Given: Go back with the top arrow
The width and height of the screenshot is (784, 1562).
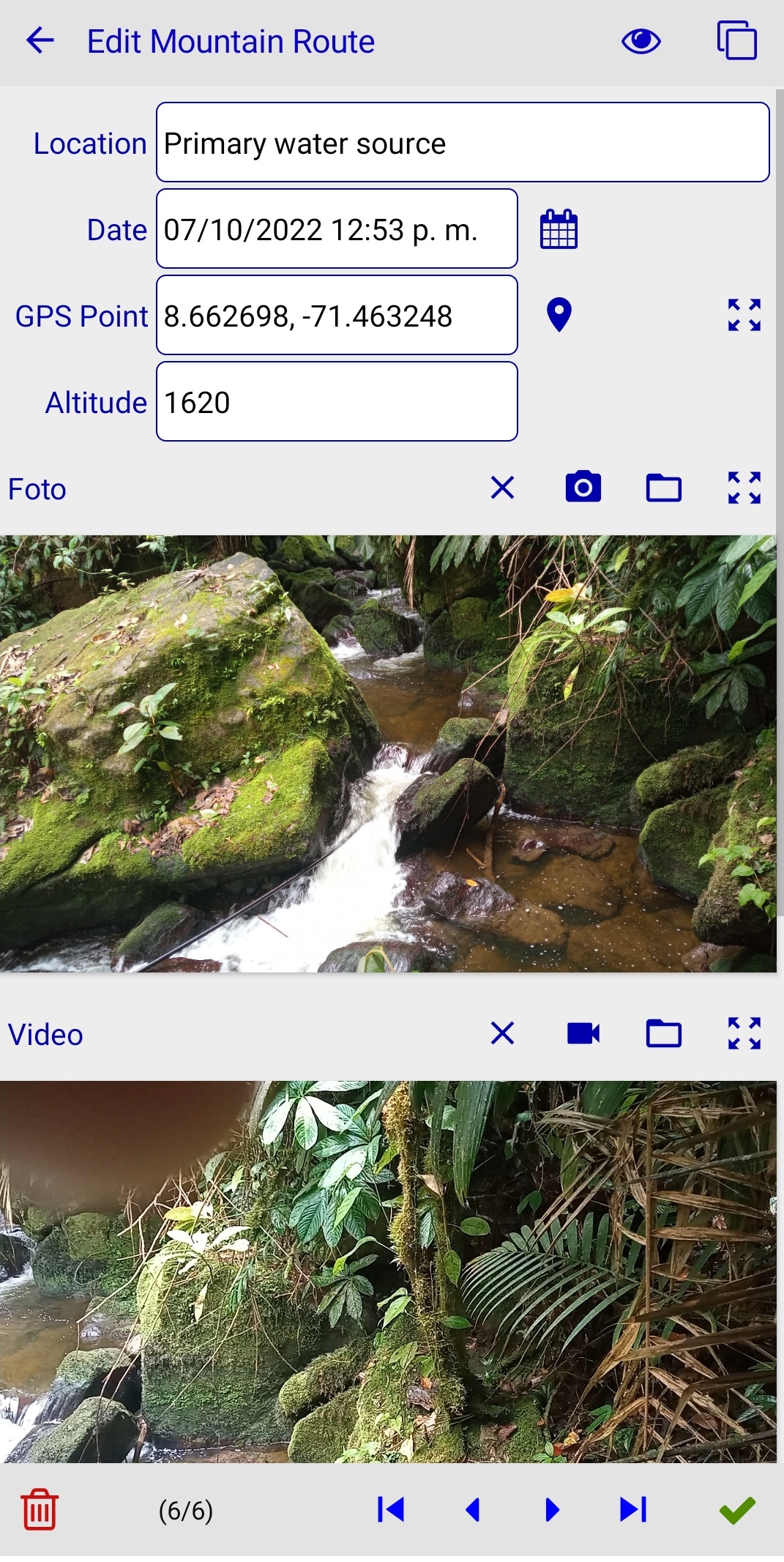Looking at the screenshot, I should 40,41.
